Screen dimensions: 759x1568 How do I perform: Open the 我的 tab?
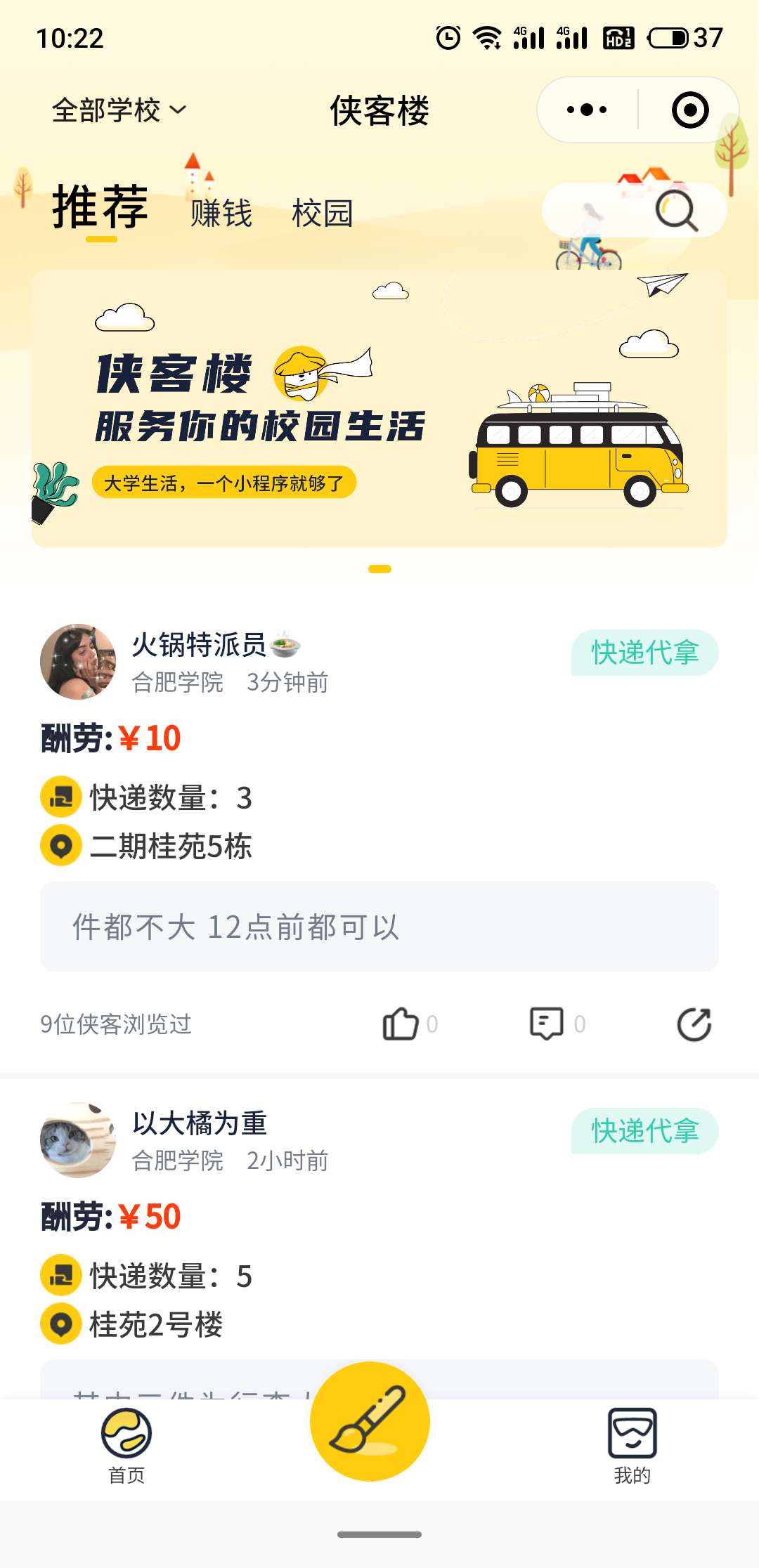(x=632, y=1445)
